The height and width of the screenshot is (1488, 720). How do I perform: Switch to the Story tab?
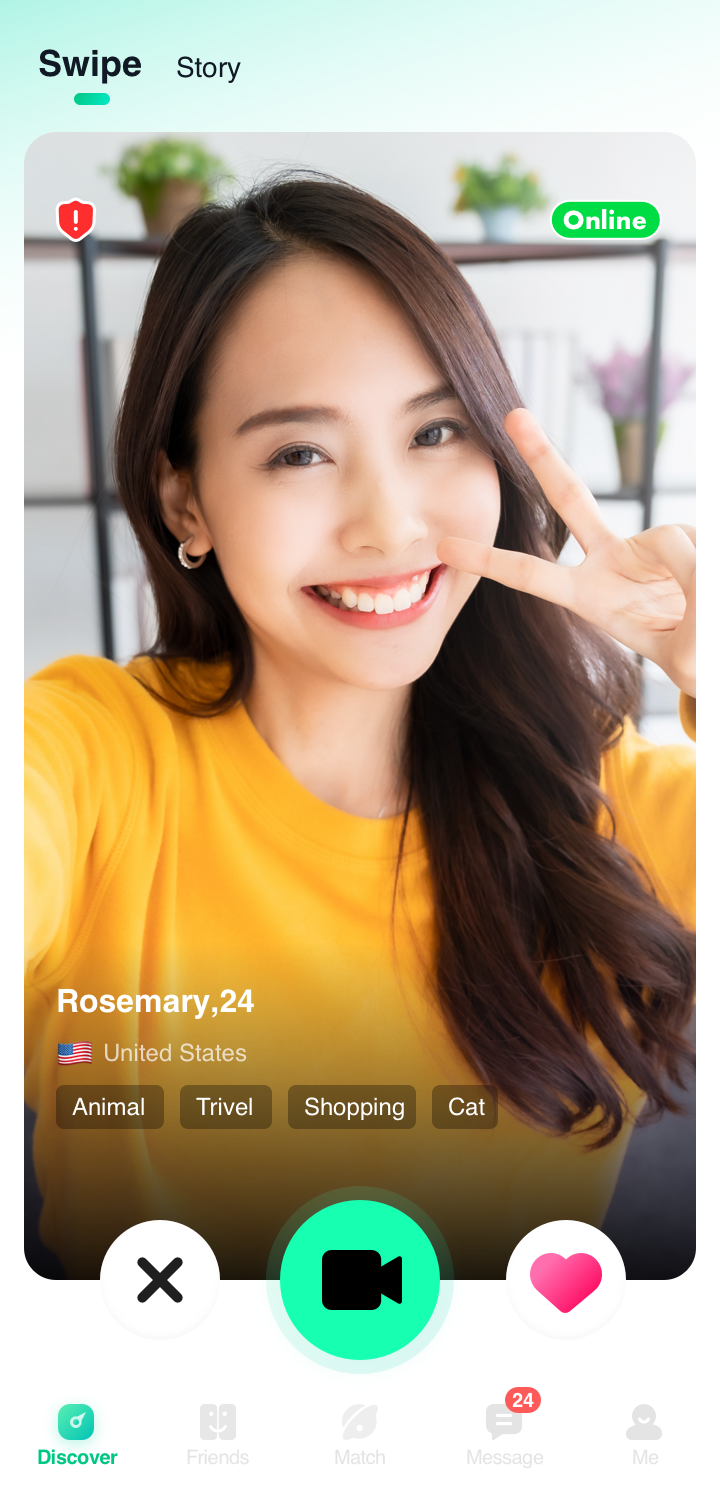pyautogui.click(x=208, y=68)
